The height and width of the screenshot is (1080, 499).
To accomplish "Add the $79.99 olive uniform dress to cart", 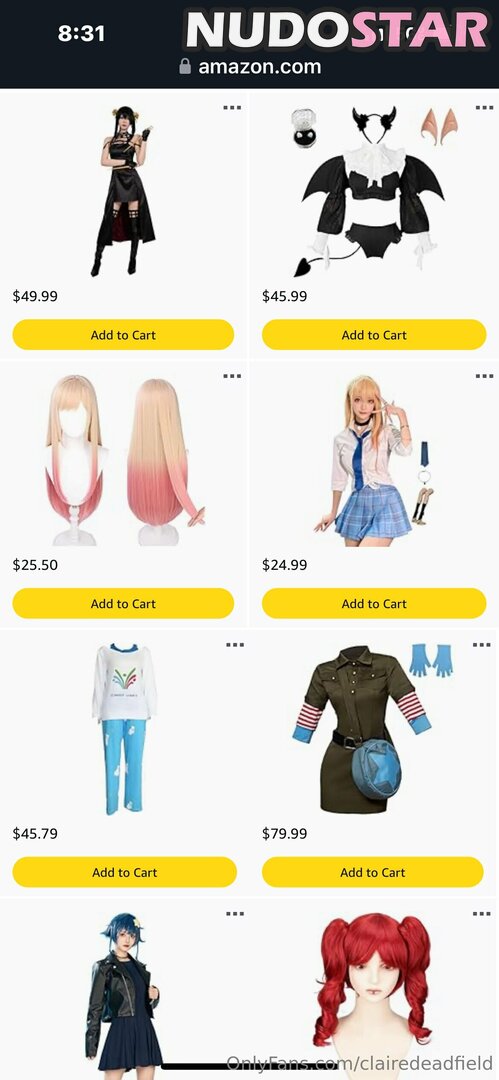I will [373, 872].
